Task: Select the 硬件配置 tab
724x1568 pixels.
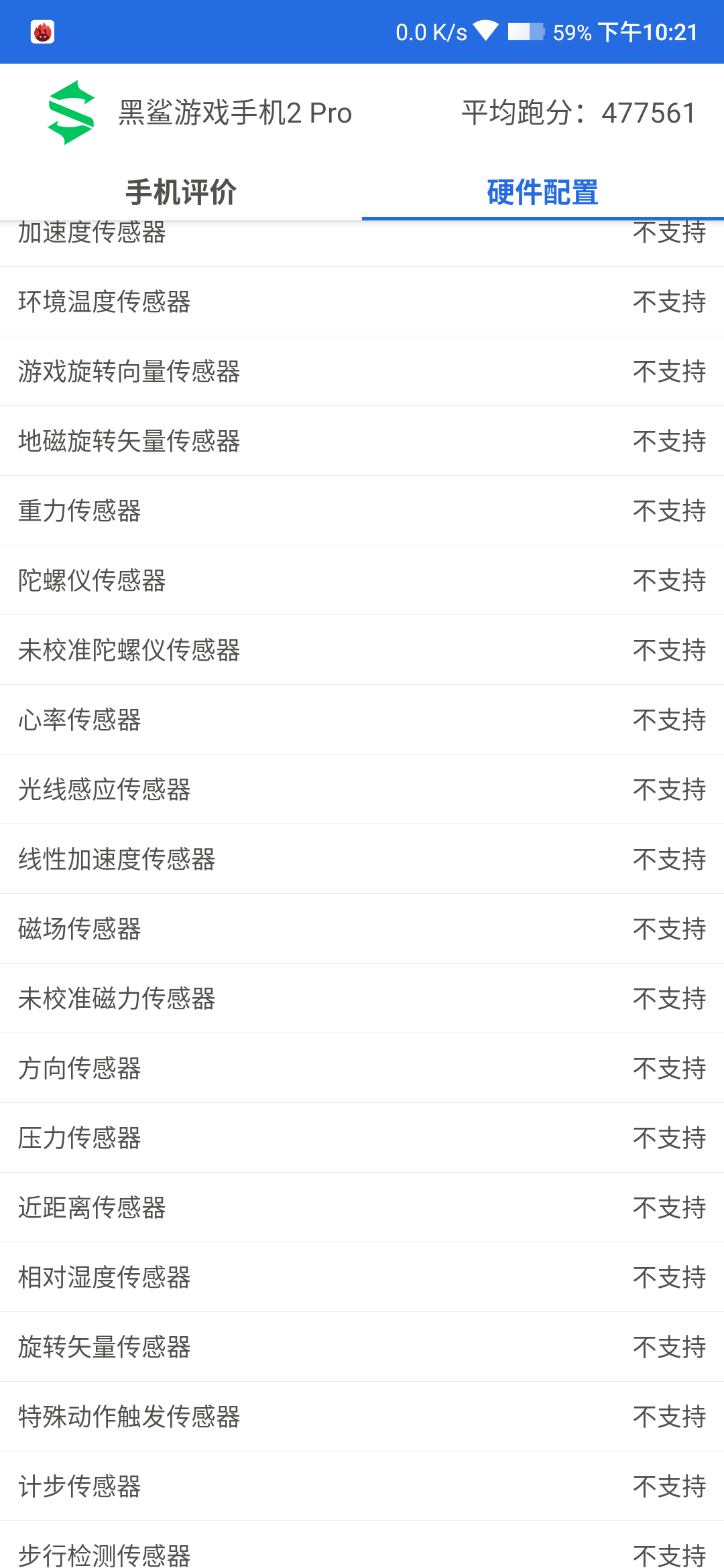Action: tap(542, 192)
